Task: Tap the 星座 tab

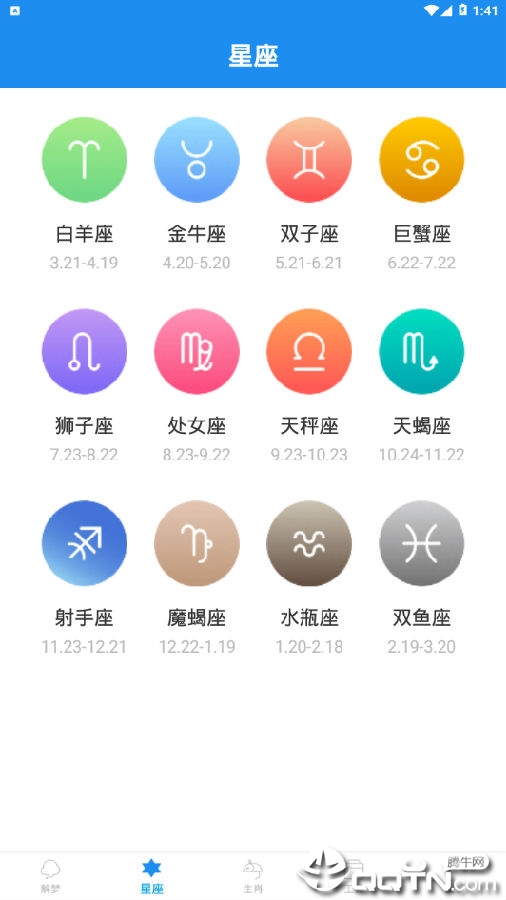Action: click(152, 876)
